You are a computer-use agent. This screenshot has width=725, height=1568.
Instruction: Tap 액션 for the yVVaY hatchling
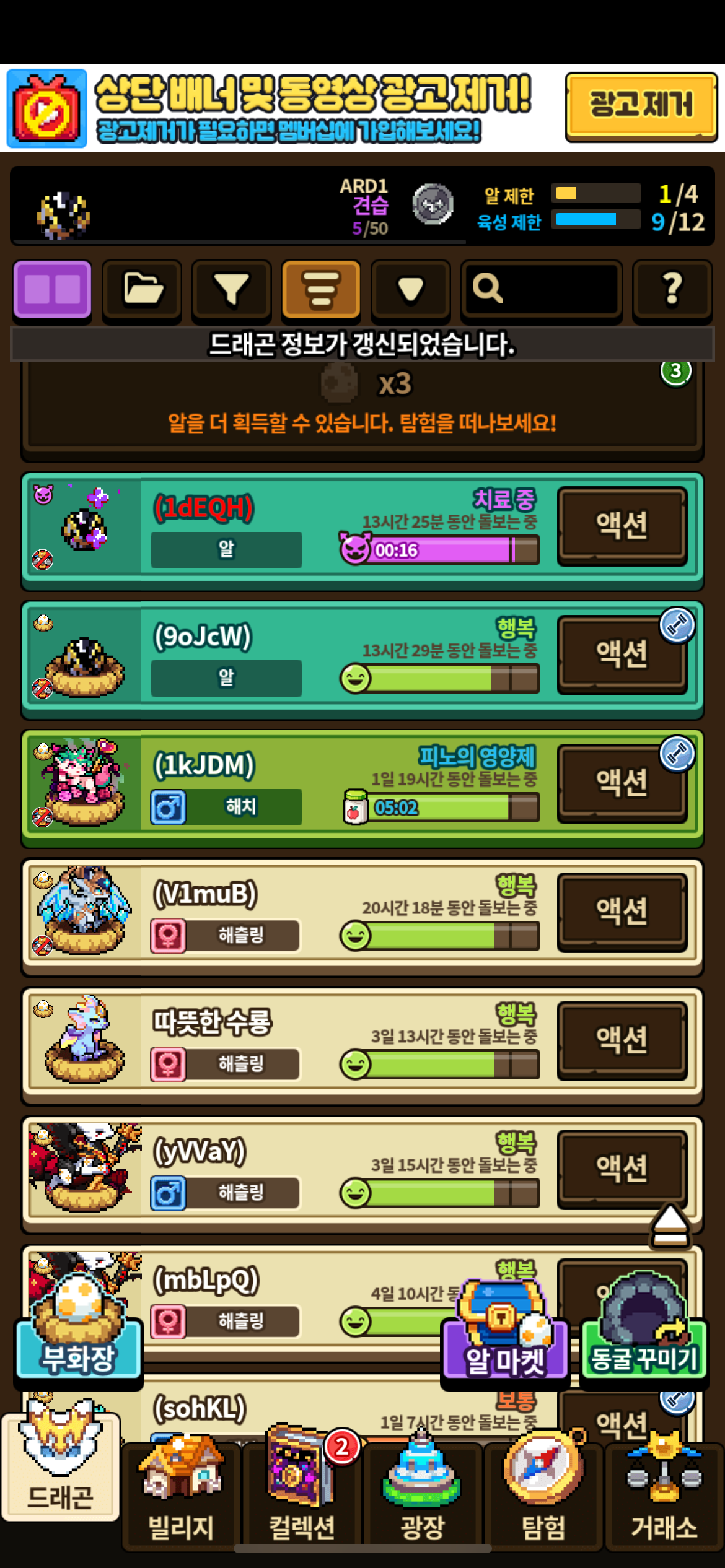[622, 1168]
